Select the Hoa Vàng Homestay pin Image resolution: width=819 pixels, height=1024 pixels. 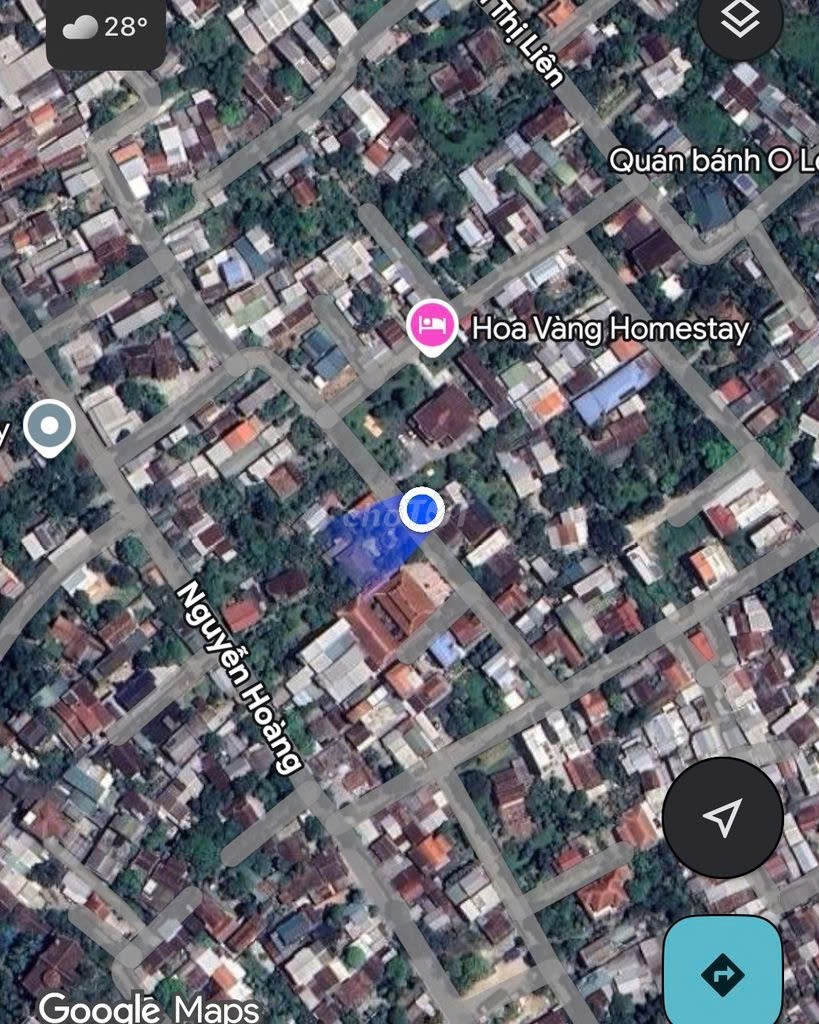click(x=432, y=326)
